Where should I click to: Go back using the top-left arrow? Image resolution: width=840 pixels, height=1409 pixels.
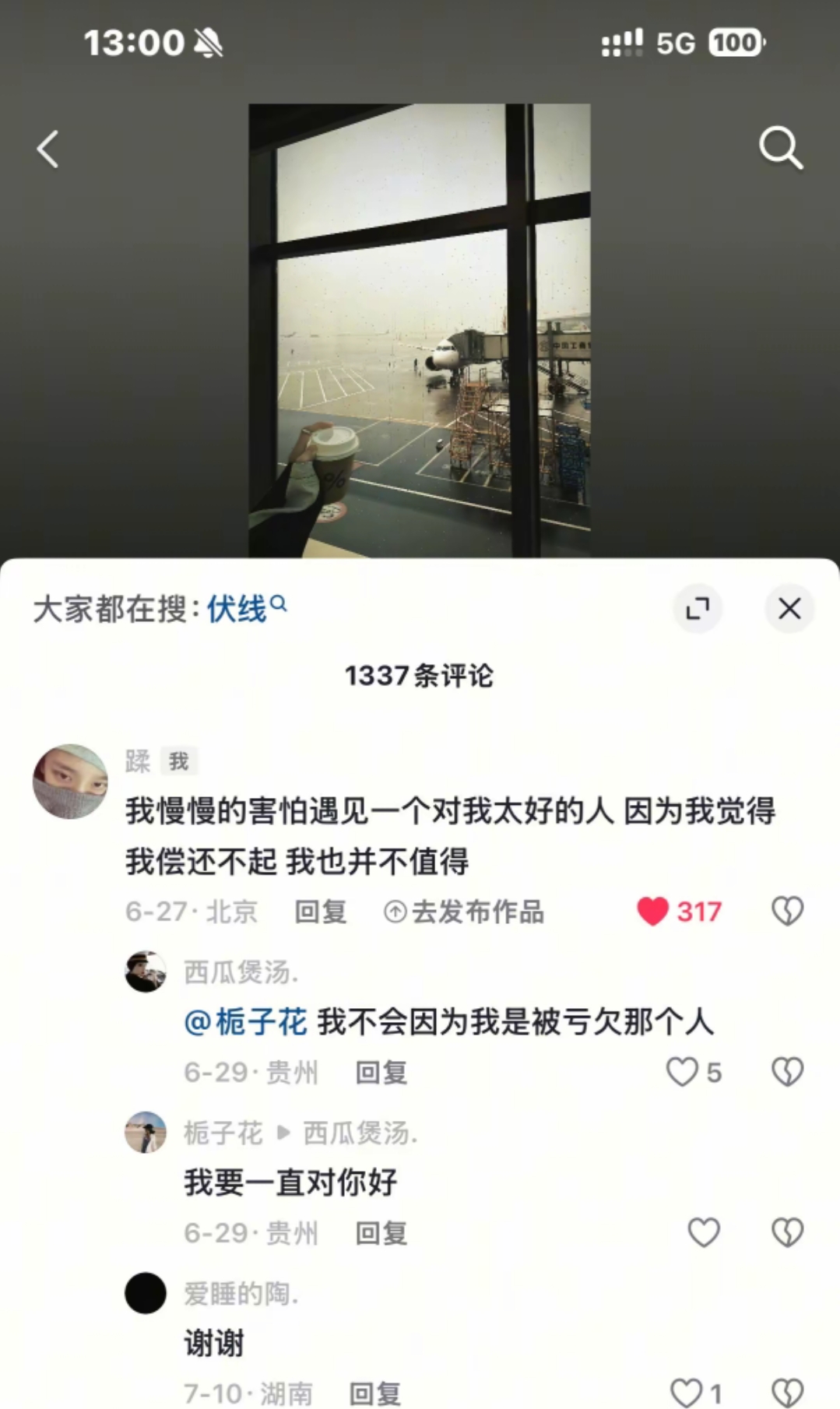click(48, 149)
